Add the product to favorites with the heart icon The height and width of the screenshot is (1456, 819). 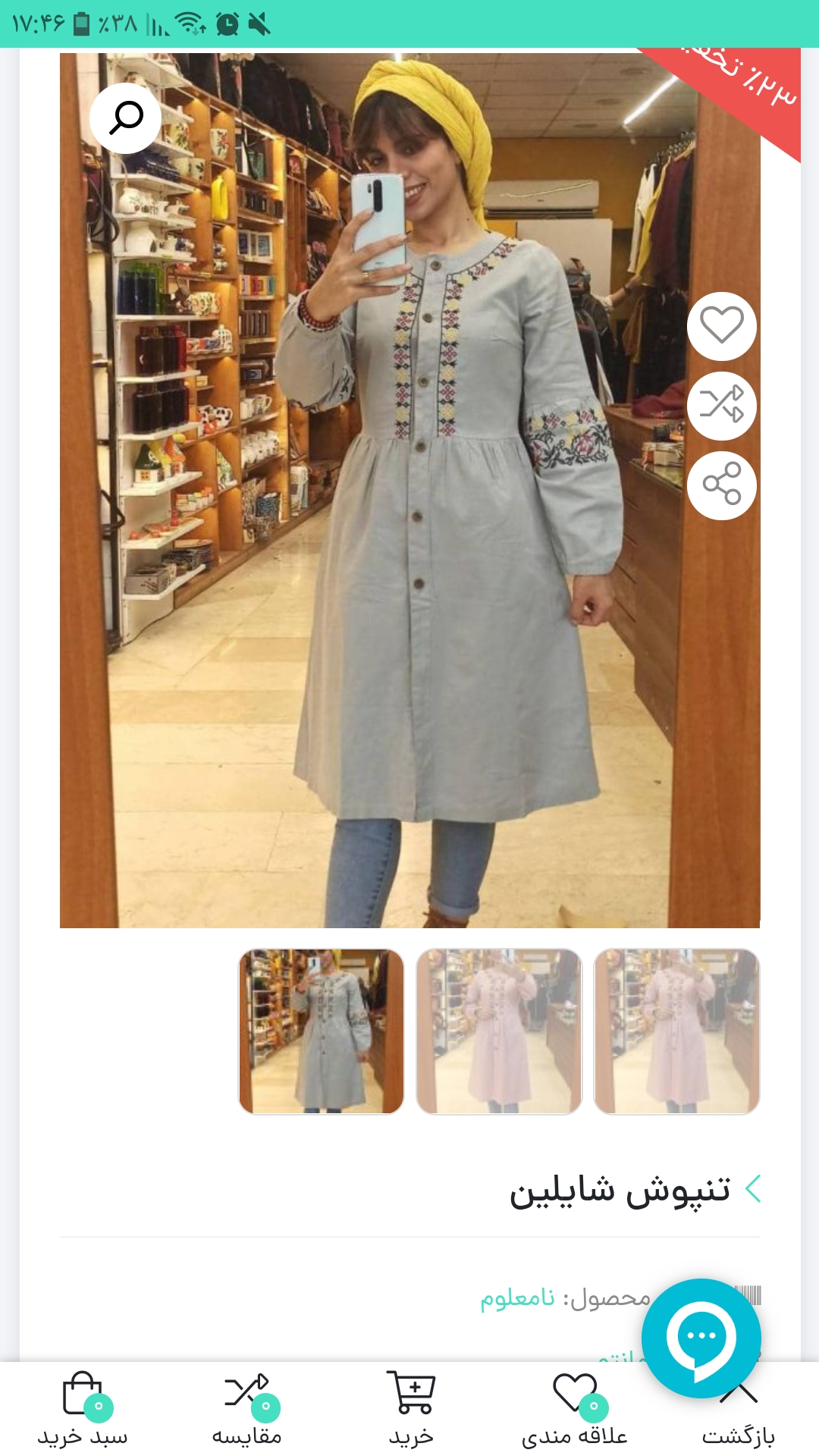721,326
